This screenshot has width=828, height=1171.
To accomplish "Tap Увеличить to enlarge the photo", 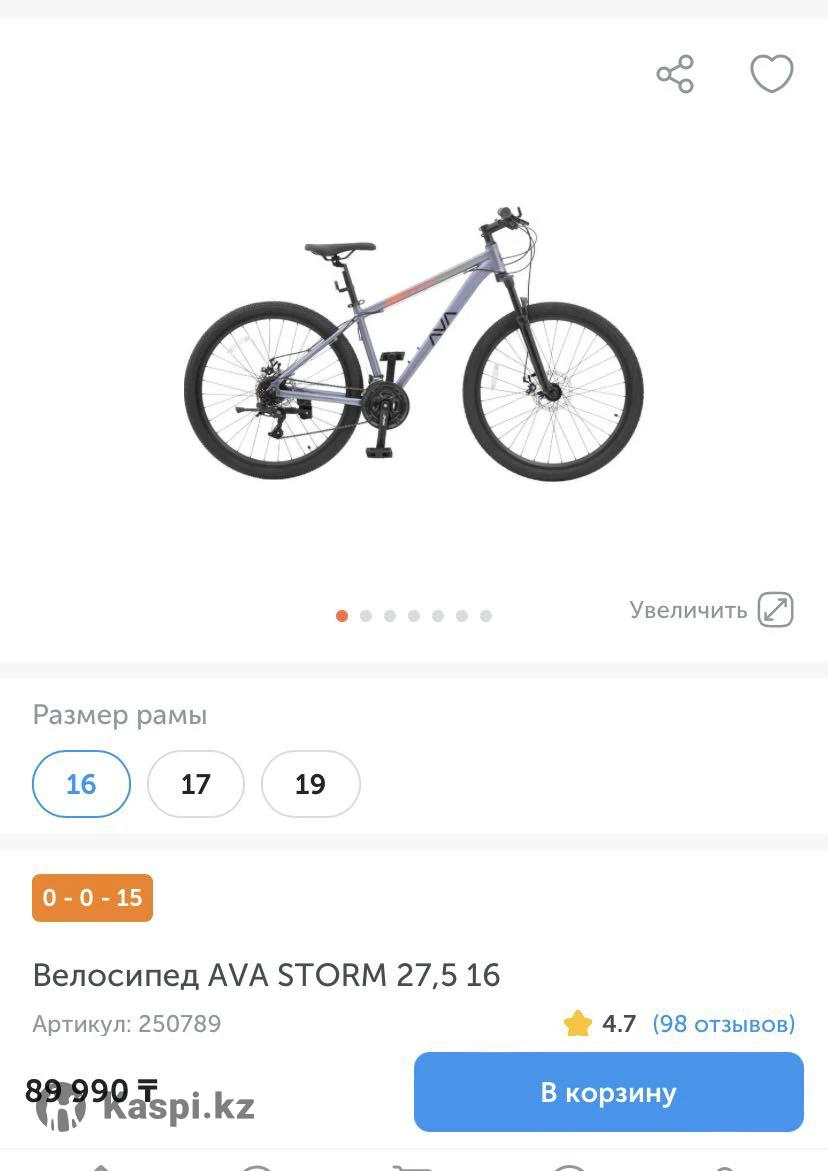I will click(711, 610).
